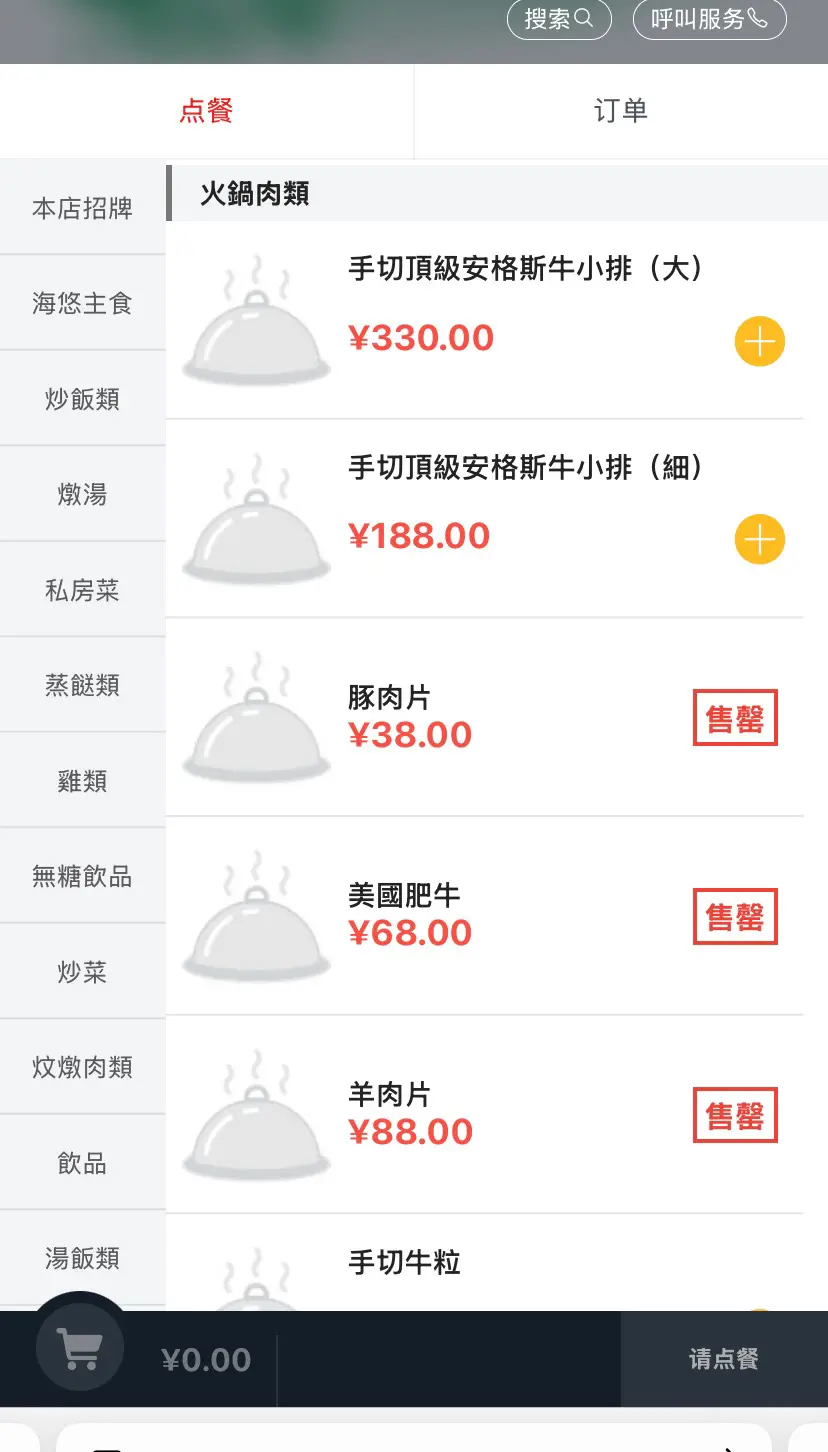Tap the 搜索 search button
The image size is (828, 1452).
tap(559, 19)
